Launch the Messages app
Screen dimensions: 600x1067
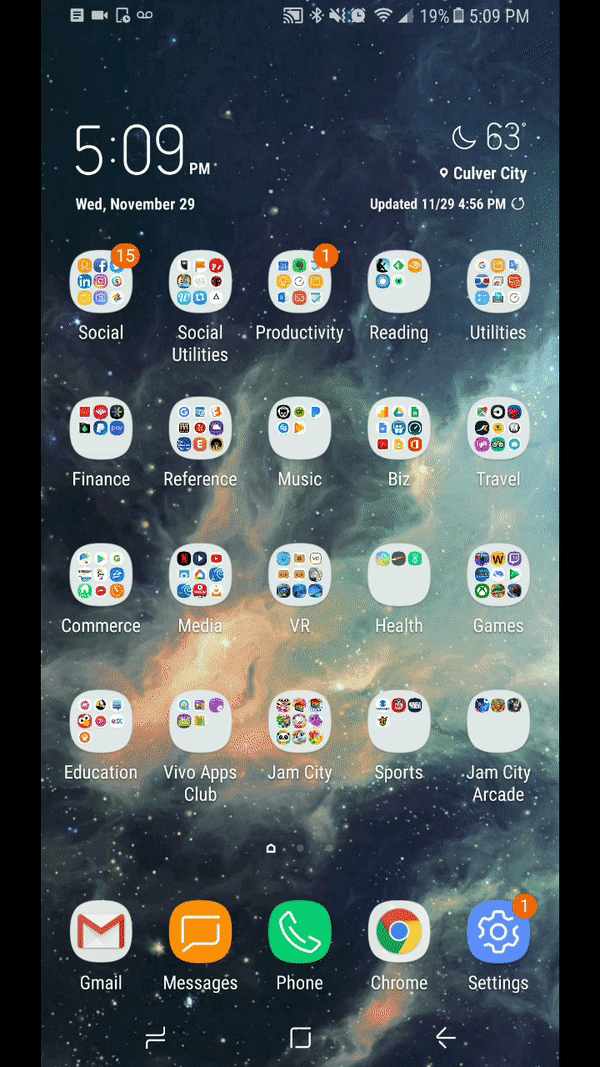[200, 932]
